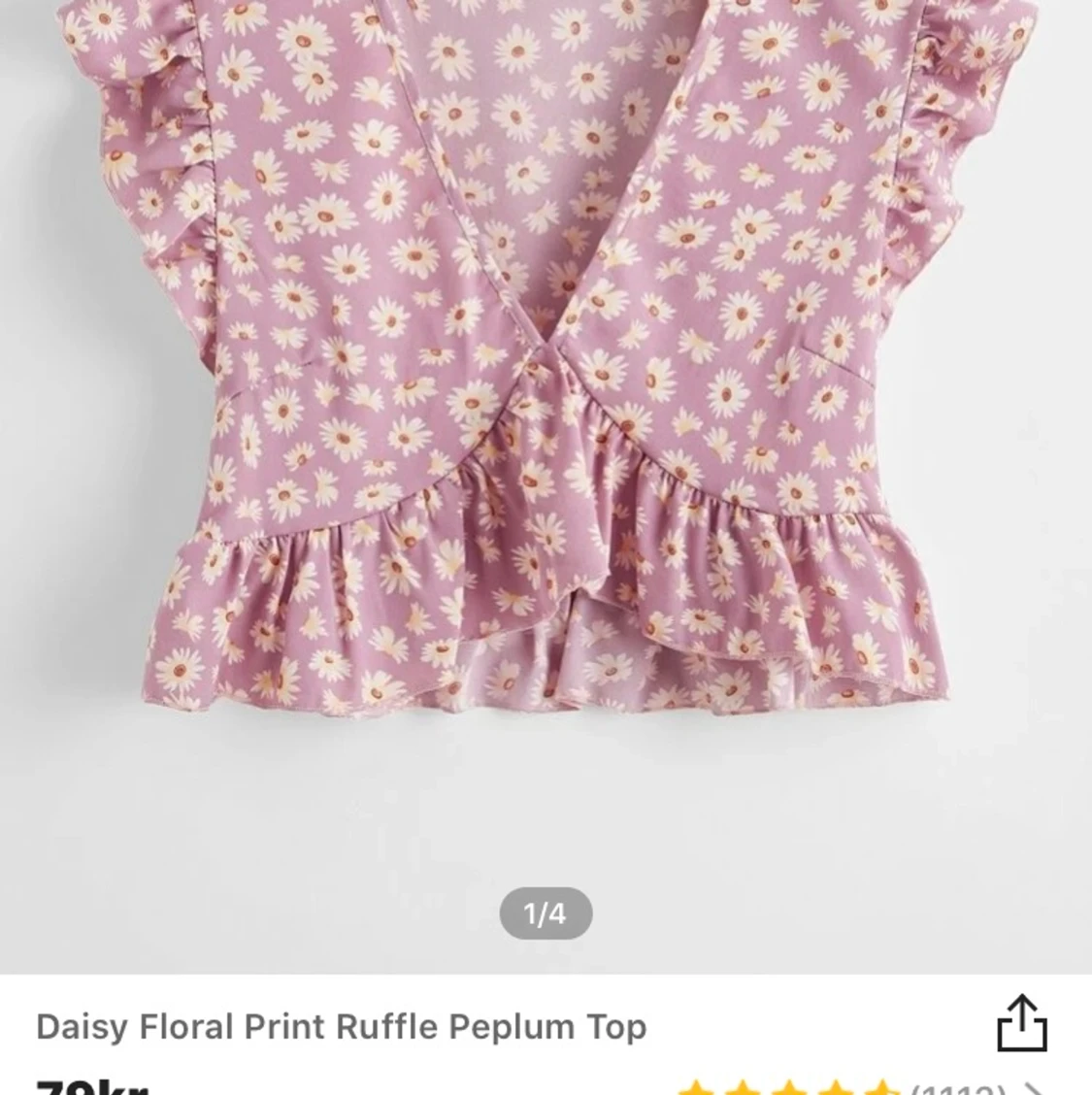The image size is (1092, 1095).
Task: Open the star rating reviews
Action: pyautogui.click(x=854, y=1087)
